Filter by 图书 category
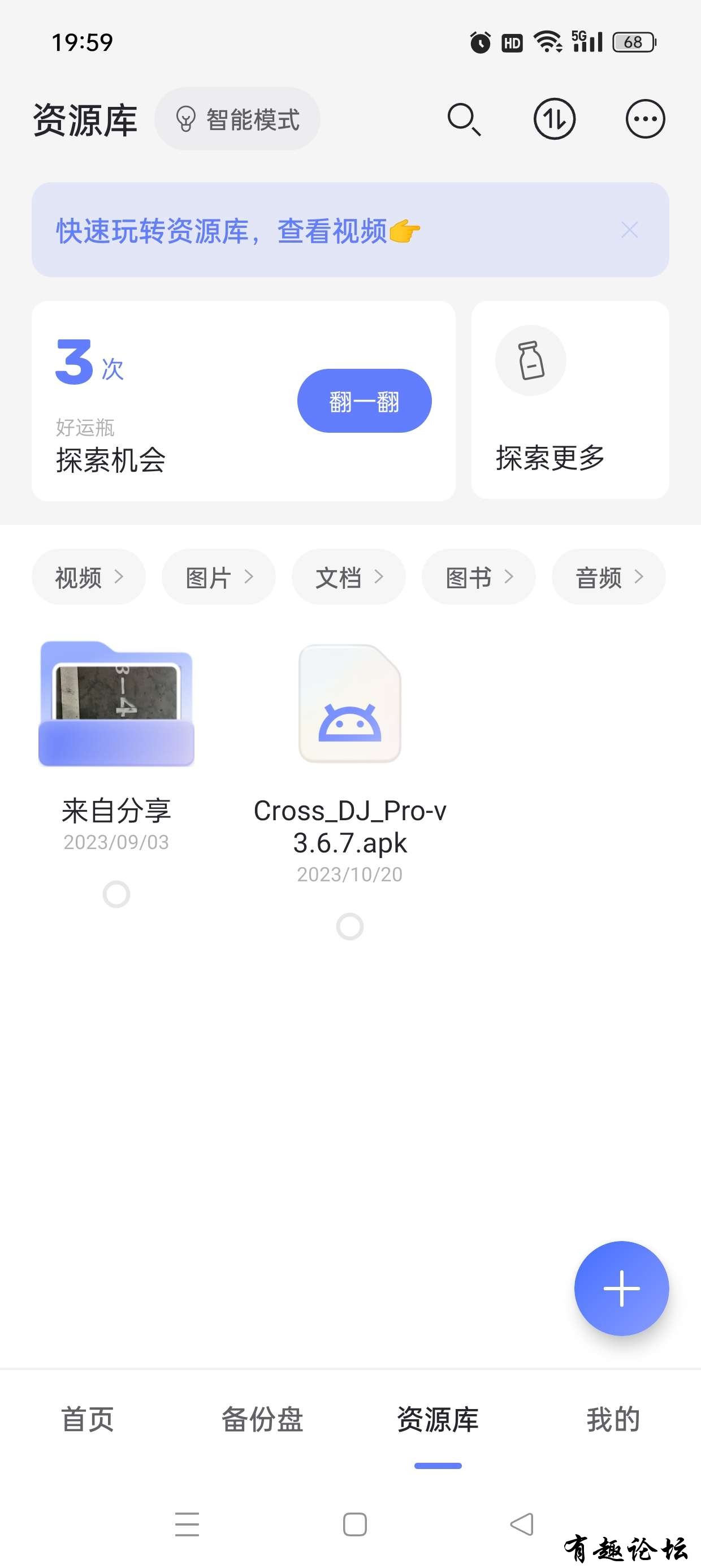The height and width of the screenshot is (1568, 701). pyautogui.click(x=479, y=577)
